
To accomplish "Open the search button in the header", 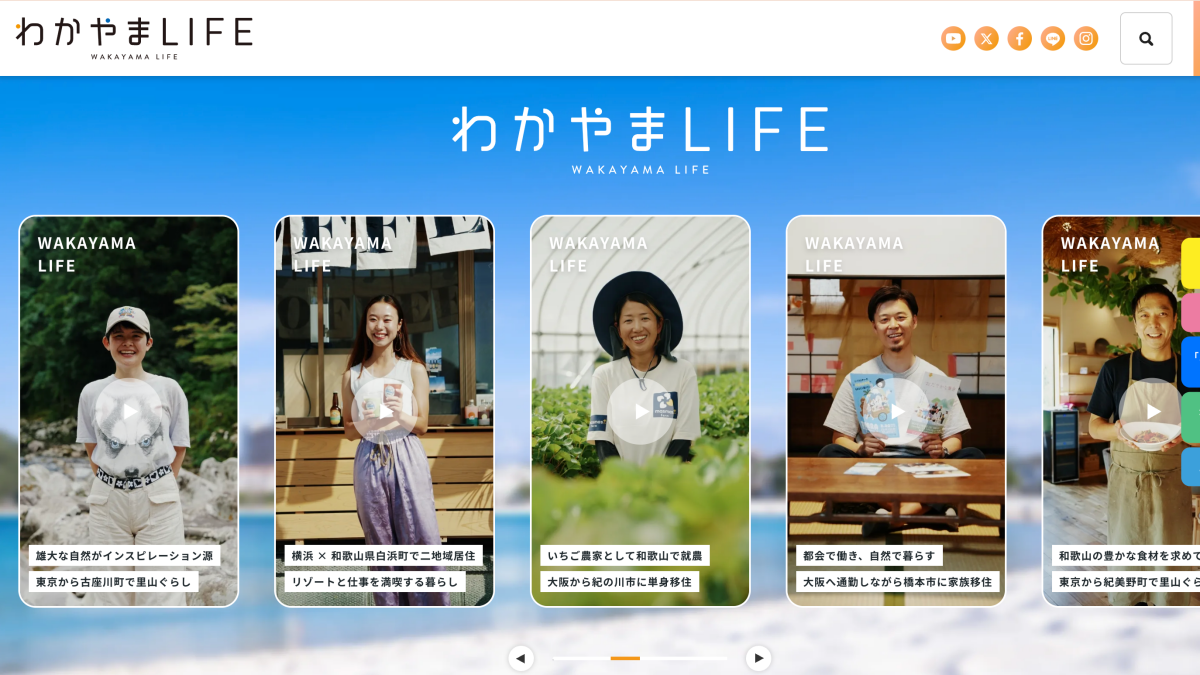I will (1145, 39).
